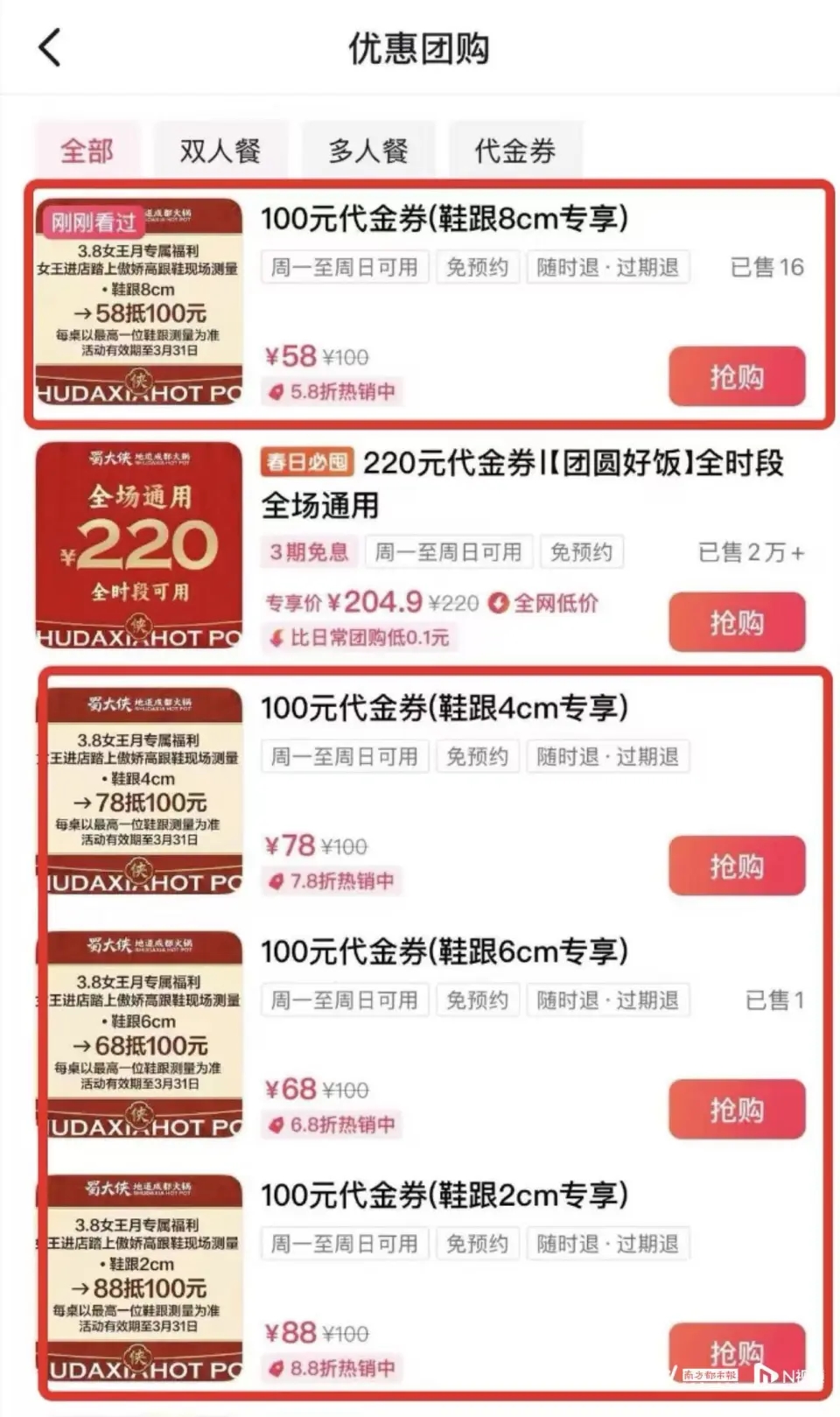The height and width of the screenshot is (1417, 840).
Task: Click the tag icon beside 7.8折热销中
Action: (x=276, y=881)
